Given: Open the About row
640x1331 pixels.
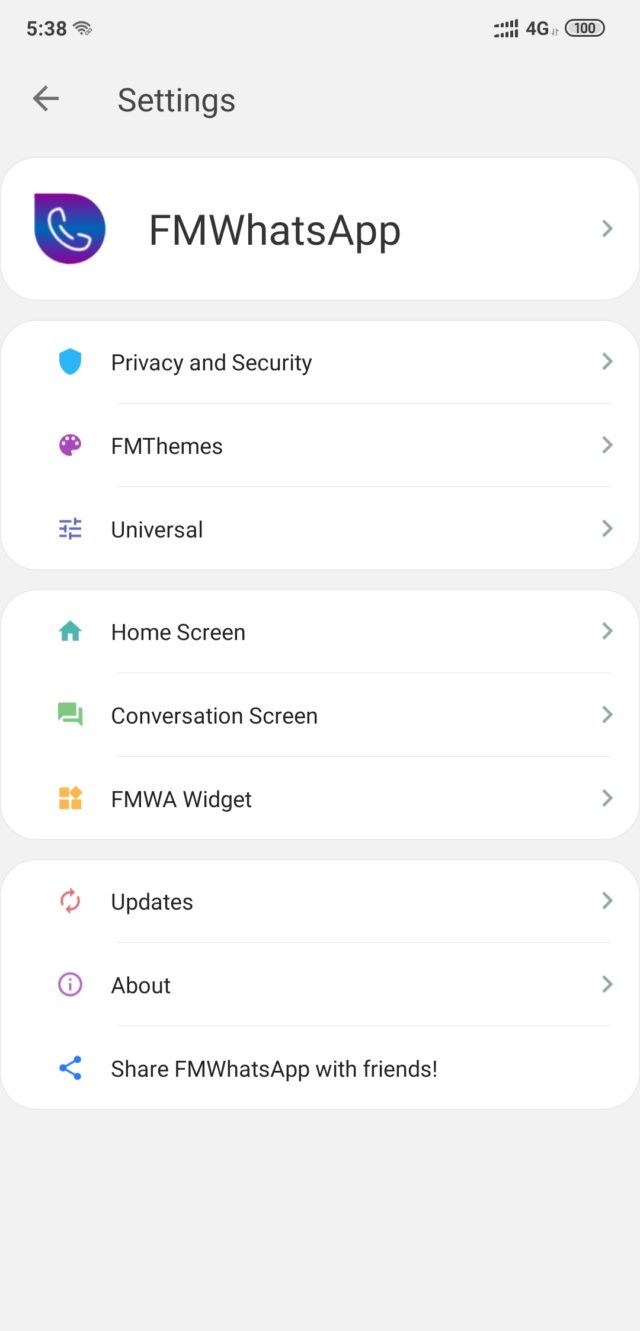Looking at the screenshot, I should coord(320,985).
